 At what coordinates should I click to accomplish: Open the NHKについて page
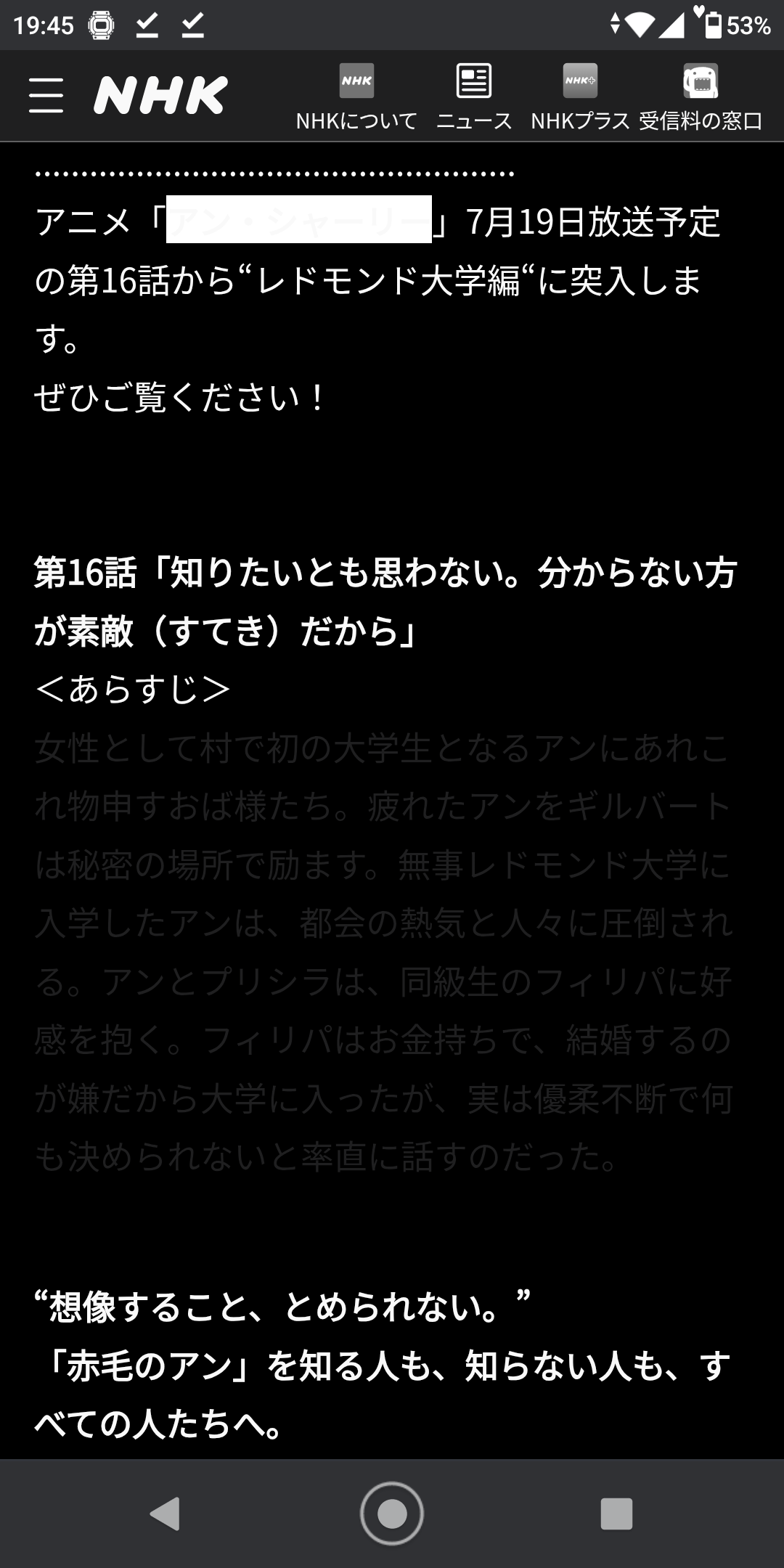tap(356, 97)
